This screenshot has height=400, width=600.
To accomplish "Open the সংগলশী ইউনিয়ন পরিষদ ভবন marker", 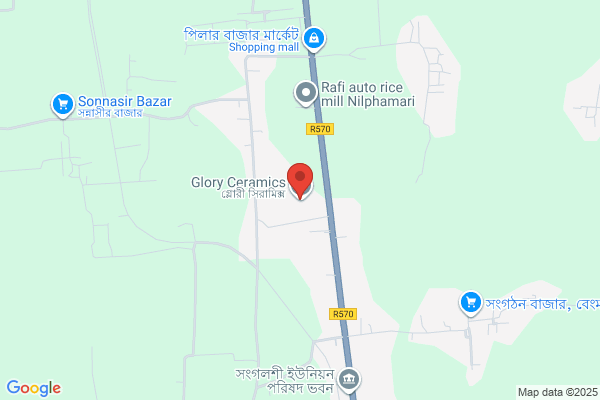I will (349, 380).
